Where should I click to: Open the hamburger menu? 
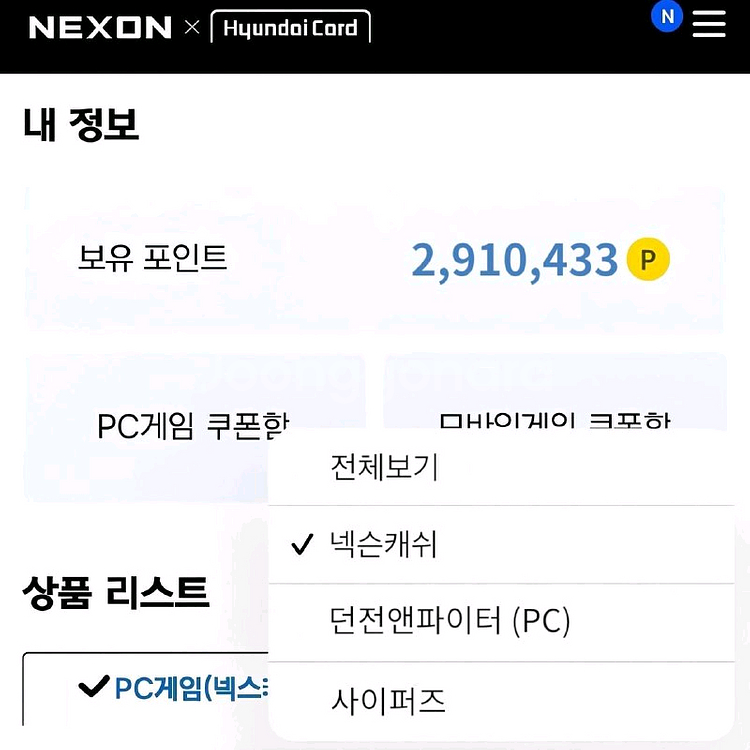tap(709, 25)
